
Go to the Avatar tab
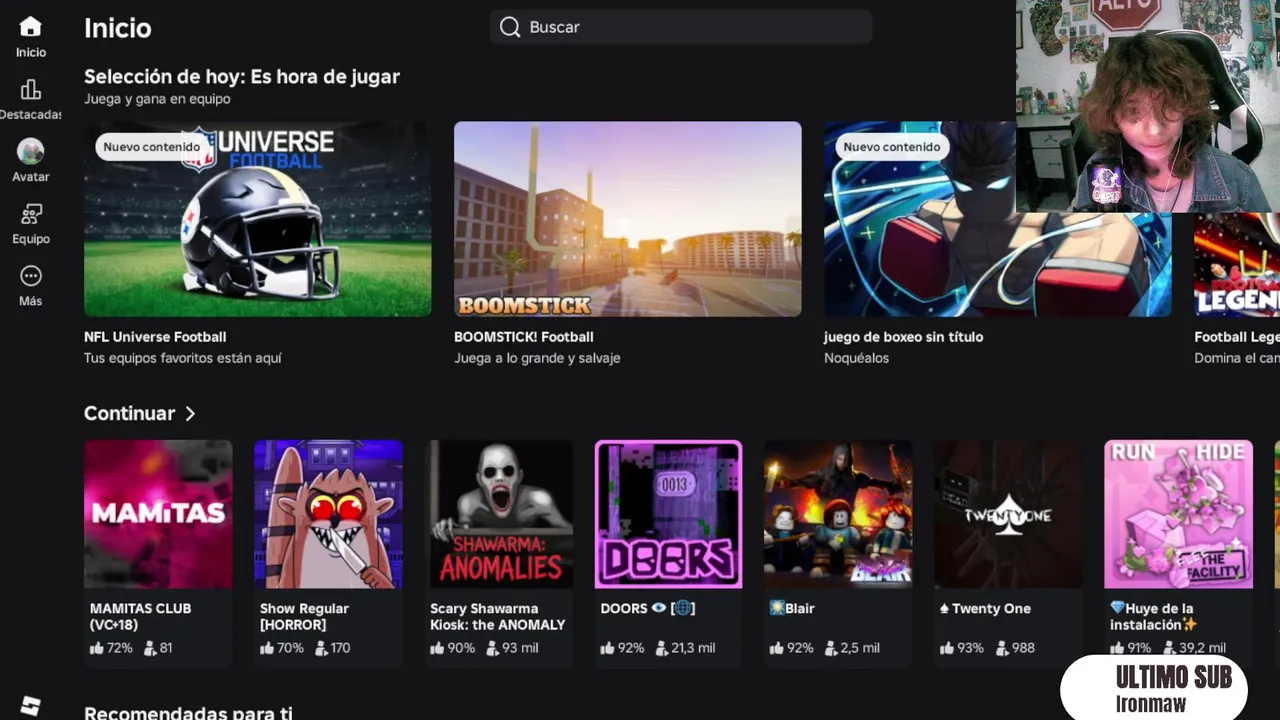(x=30, y=161)
